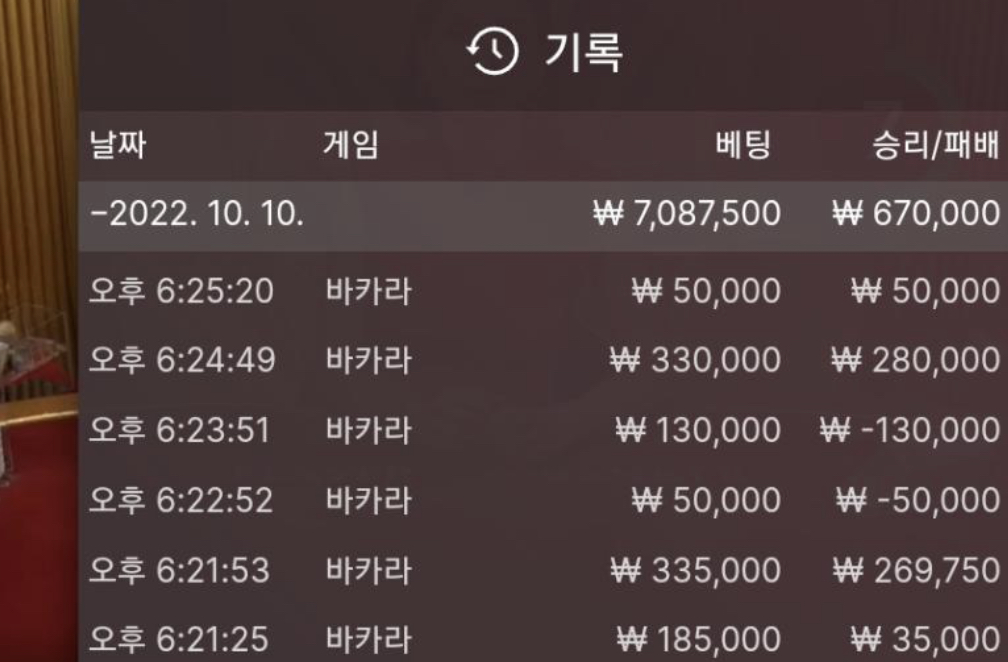
Task: Select the 오후 6:22:52 바카라 row
Action: coord(543,500)
